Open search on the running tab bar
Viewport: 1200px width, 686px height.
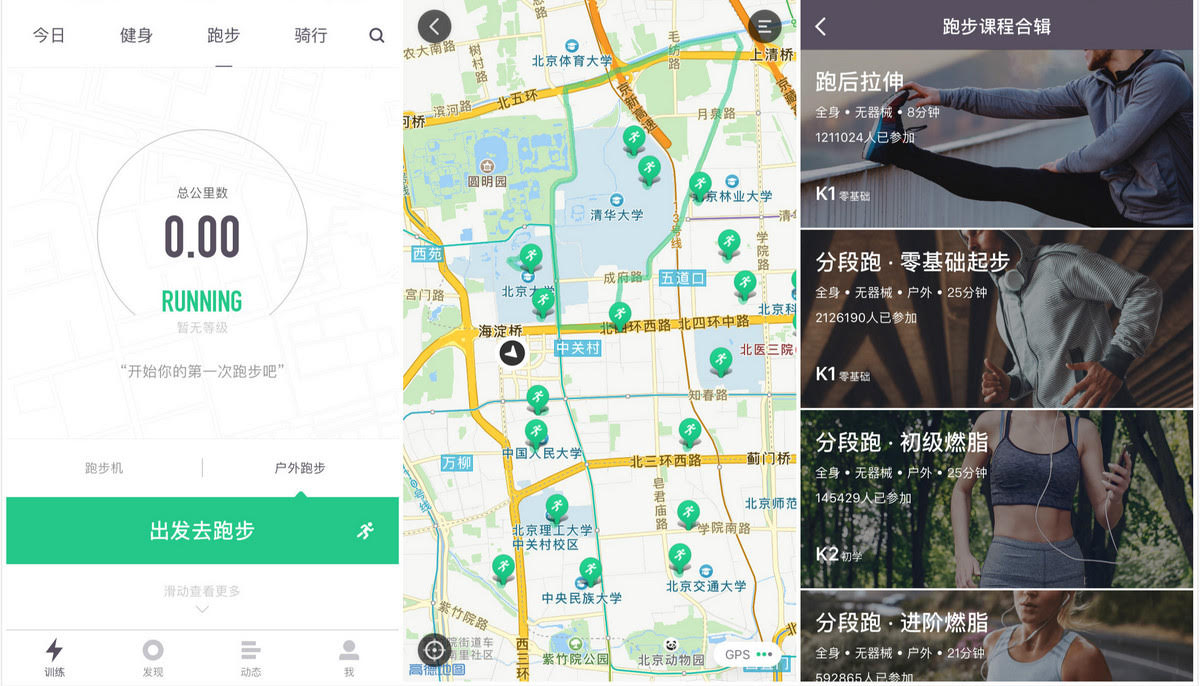pos(377,35)
